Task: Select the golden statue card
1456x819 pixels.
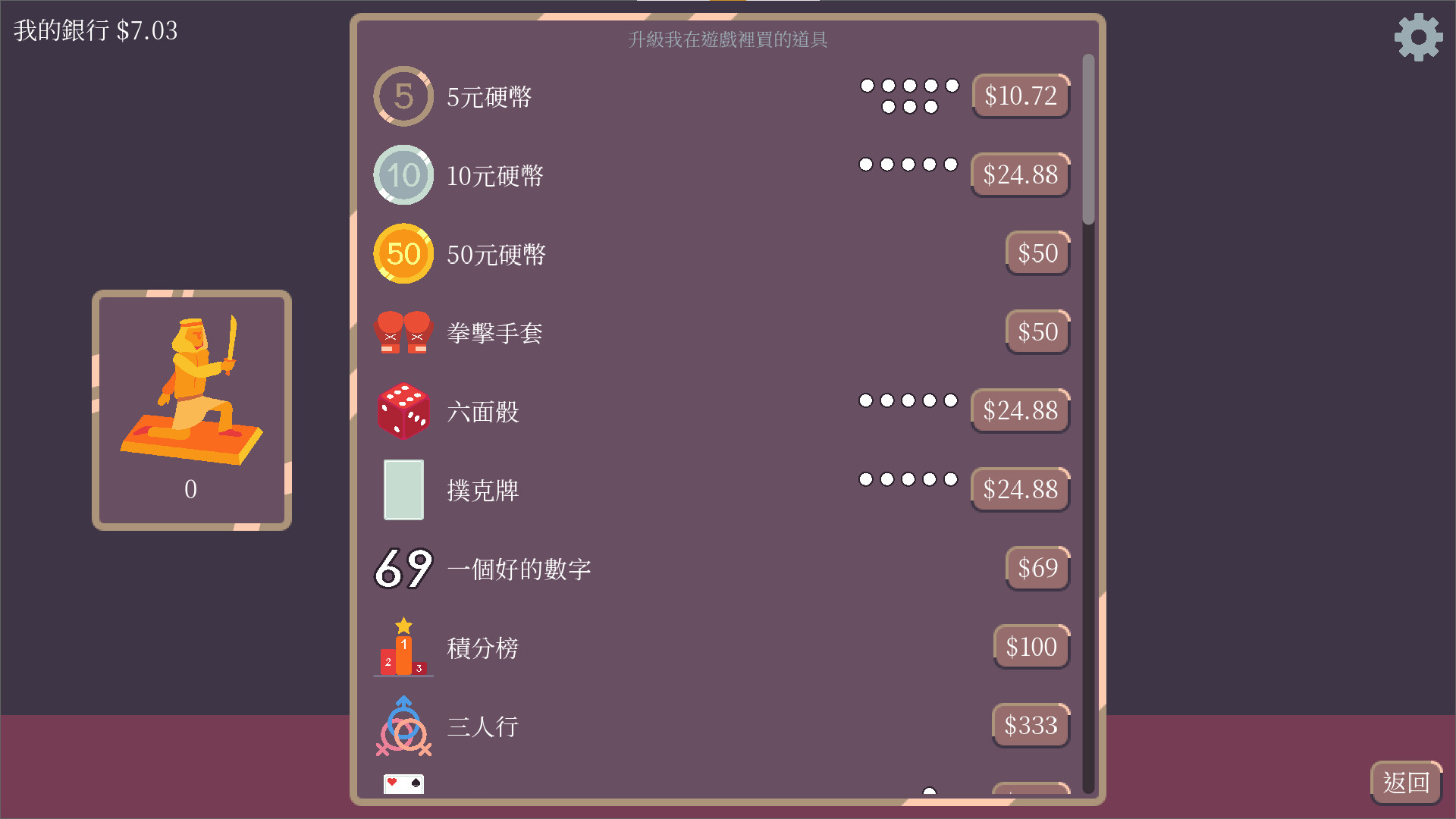Action: (192, 409)
